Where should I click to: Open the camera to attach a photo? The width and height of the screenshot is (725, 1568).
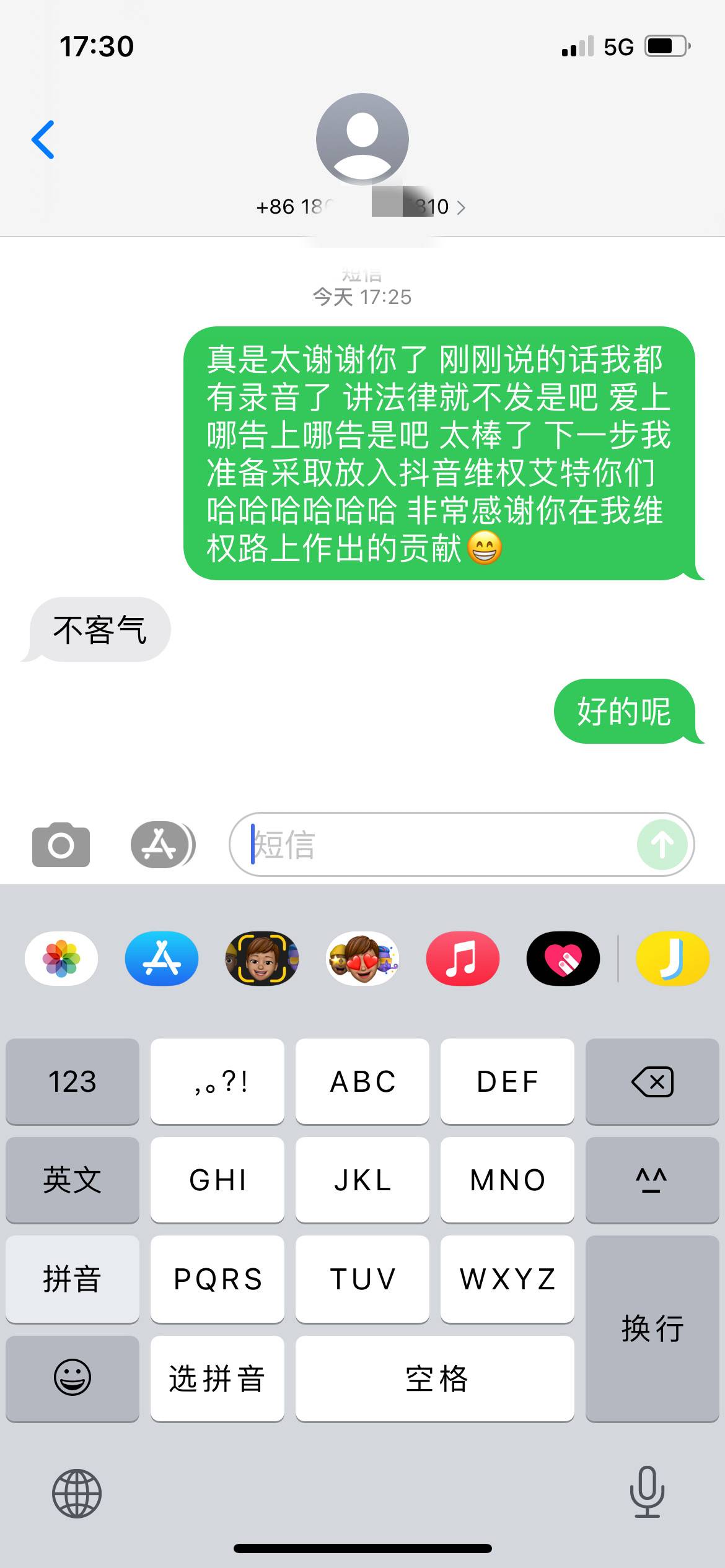pos(61,845)
